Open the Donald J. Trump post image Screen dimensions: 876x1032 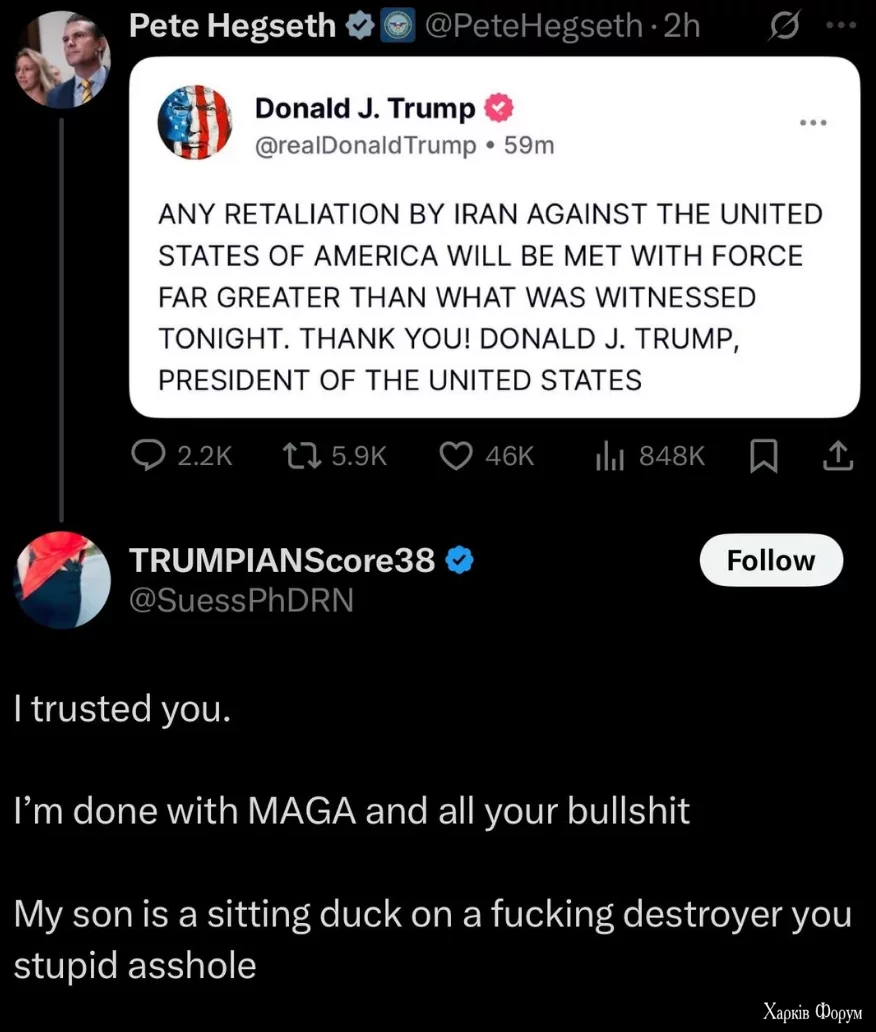(x=494, y=237)
